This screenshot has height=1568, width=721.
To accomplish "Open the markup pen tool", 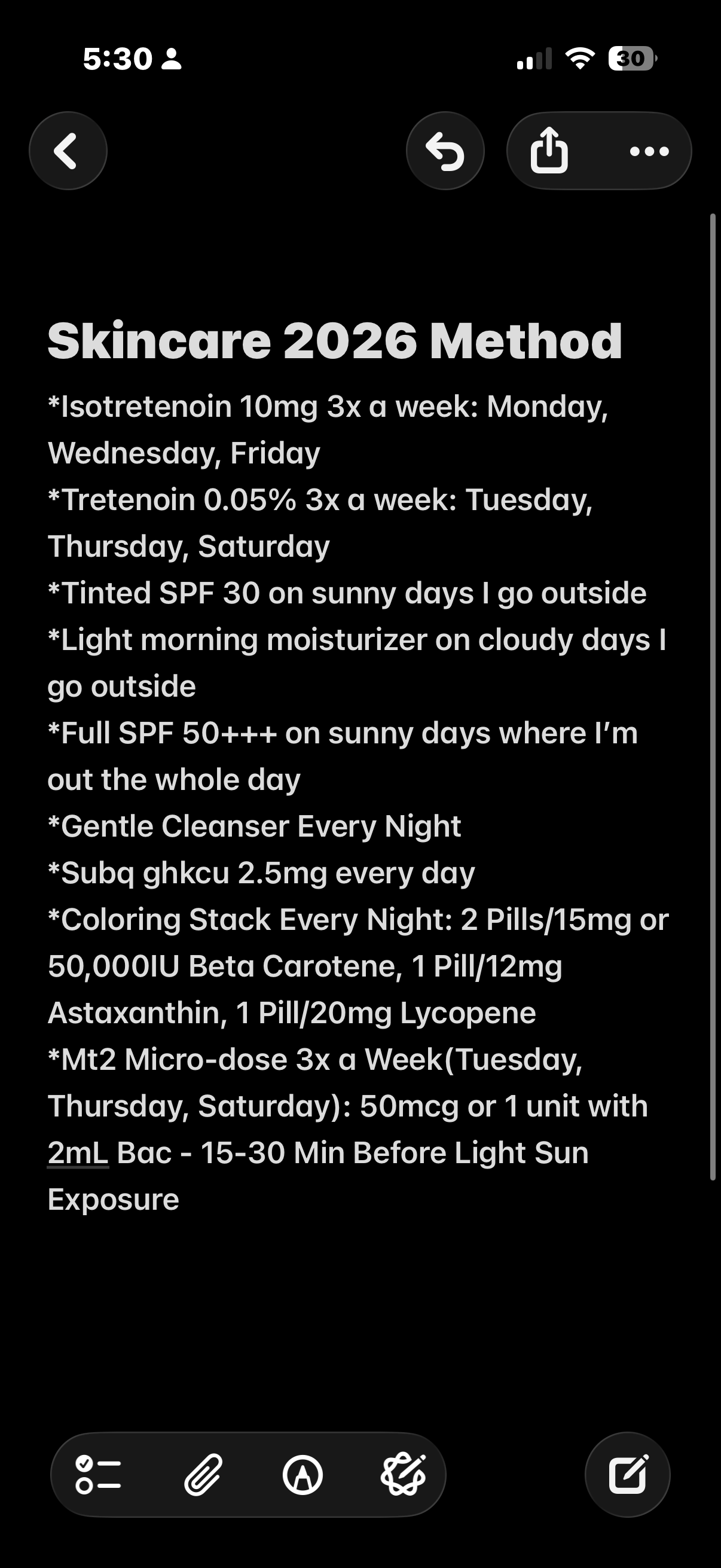I will 303,1475.
